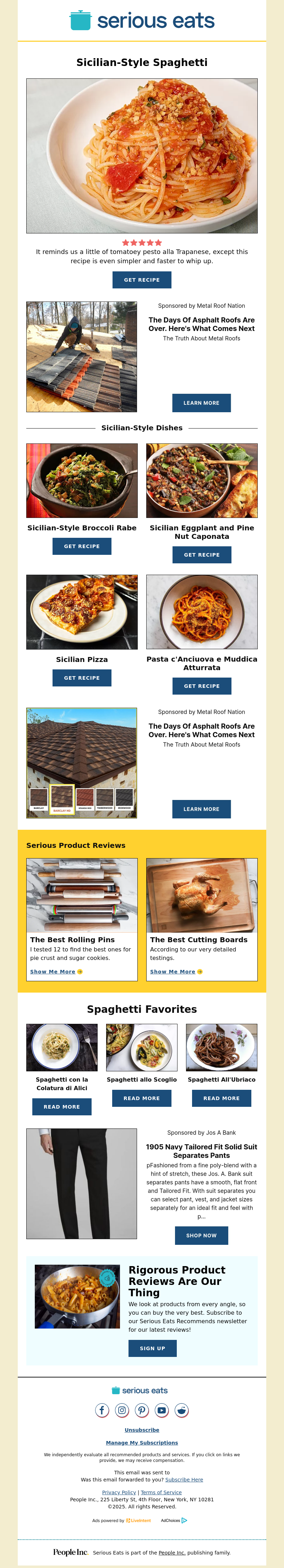Get the Sicilian-Style Broccoli Rabe recipe
The image size is (284, 1568).
point(82,547)
